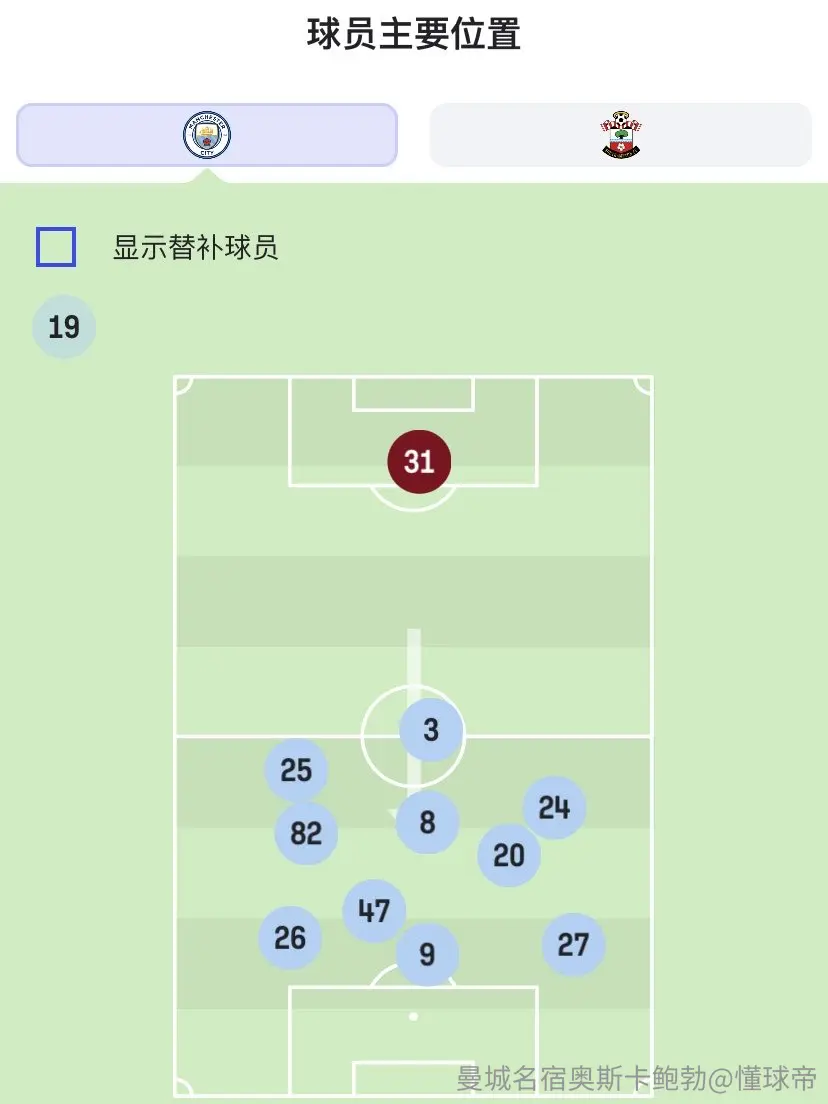Select player number 47

click(374, 911)
